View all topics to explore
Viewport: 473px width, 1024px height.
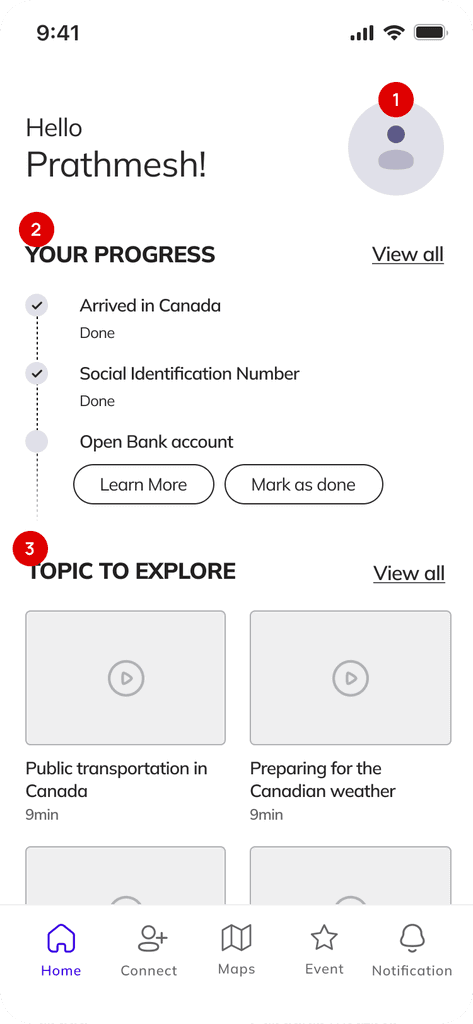[409, 573]
